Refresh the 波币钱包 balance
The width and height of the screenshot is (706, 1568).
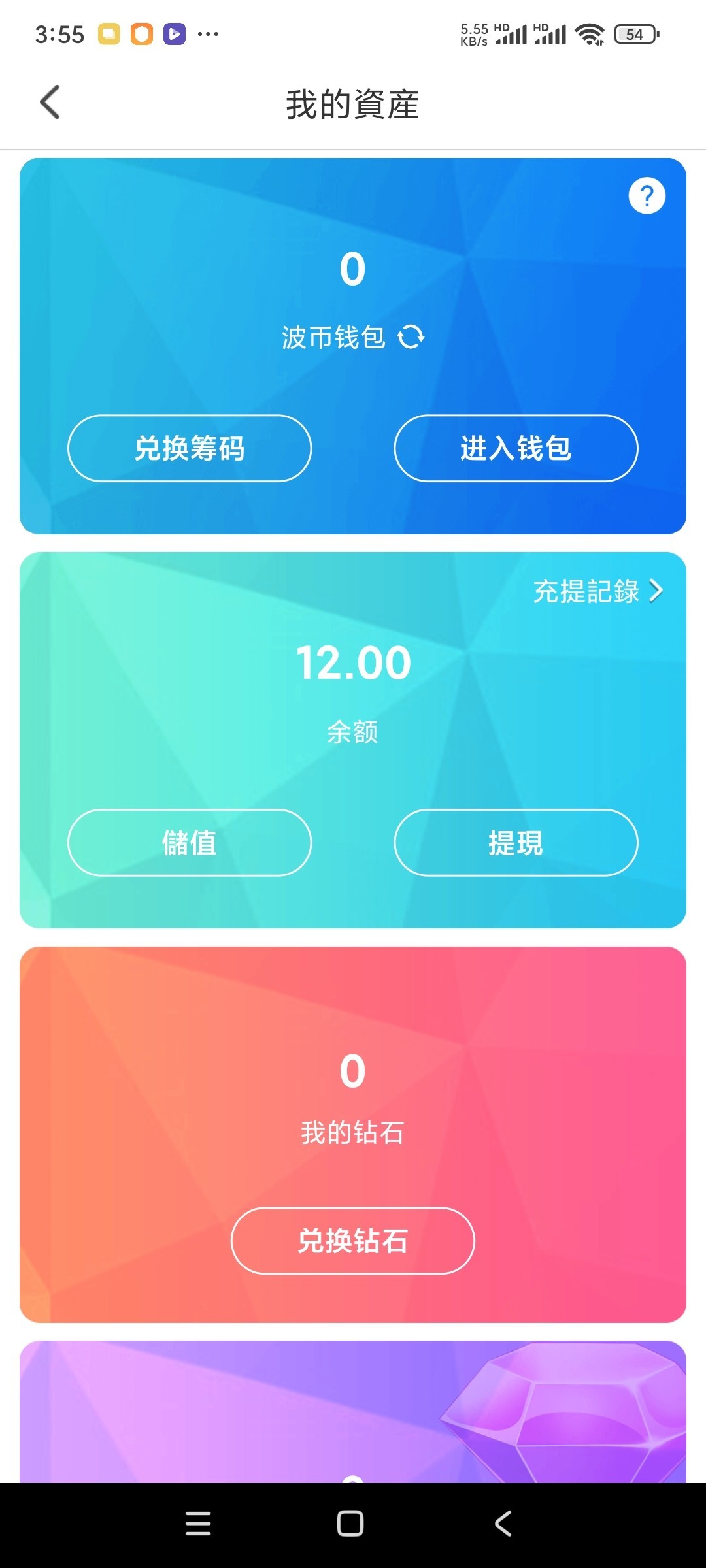point(411,337)
